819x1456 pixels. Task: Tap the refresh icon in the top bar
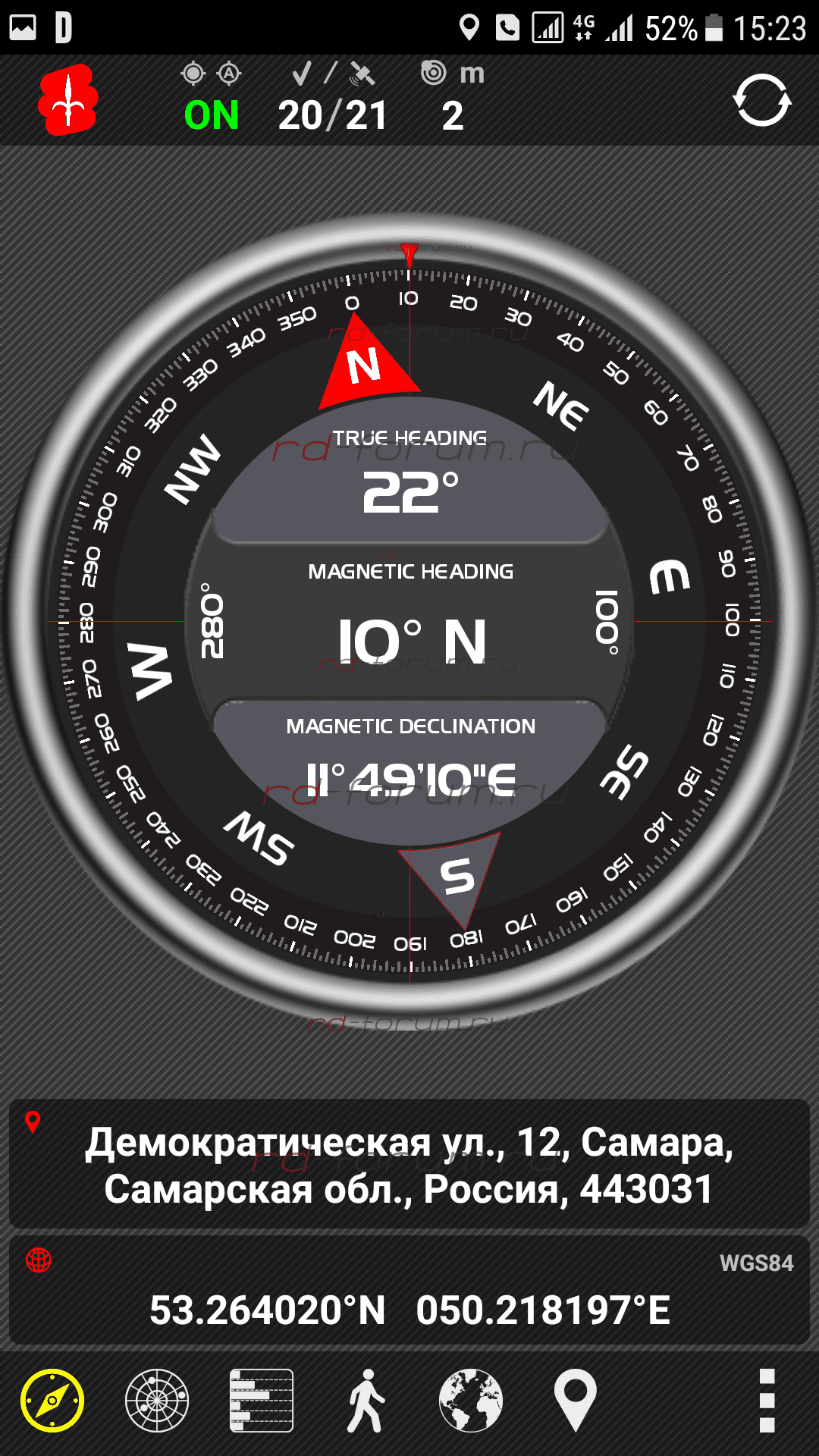click(x=761, y=100)
